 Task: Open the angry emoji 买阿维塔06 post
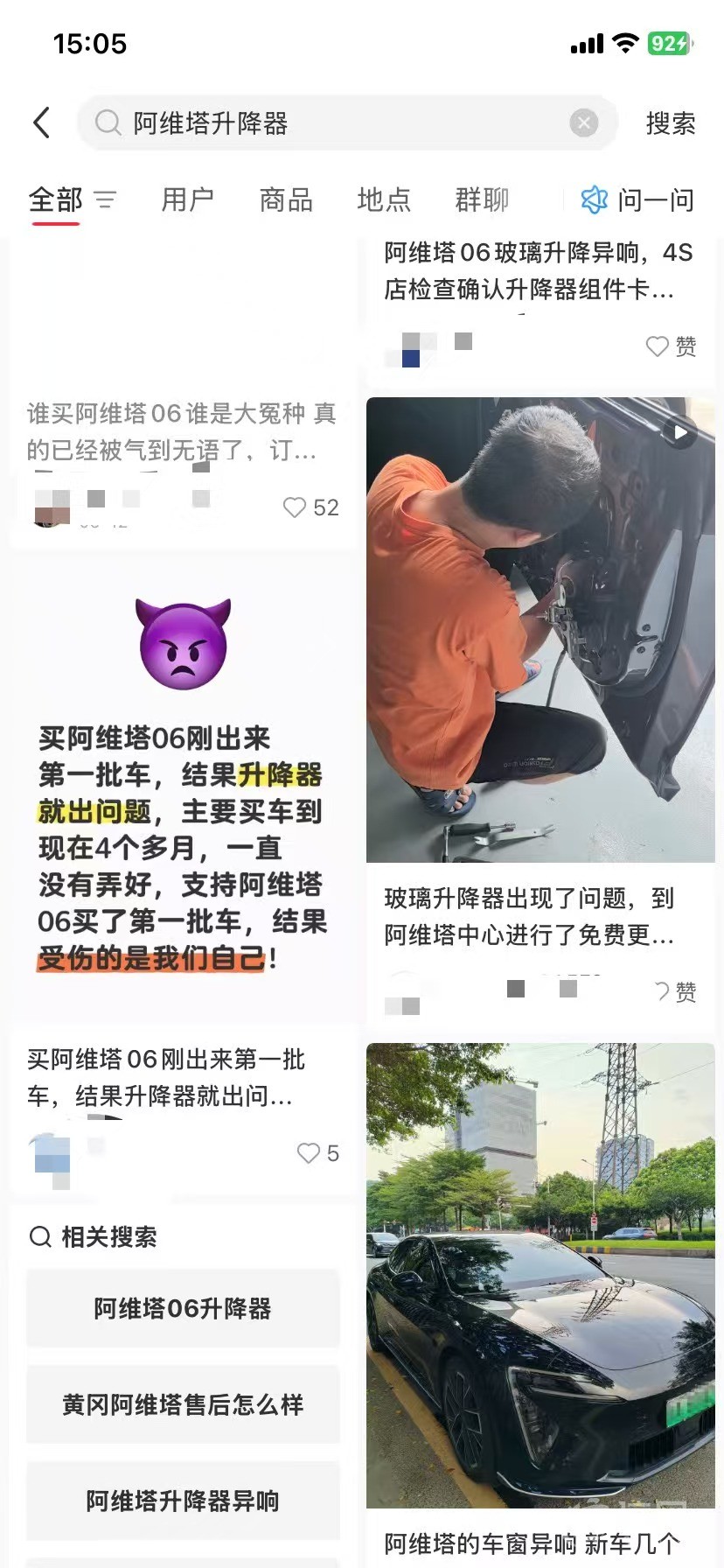(x=183, y=787)
